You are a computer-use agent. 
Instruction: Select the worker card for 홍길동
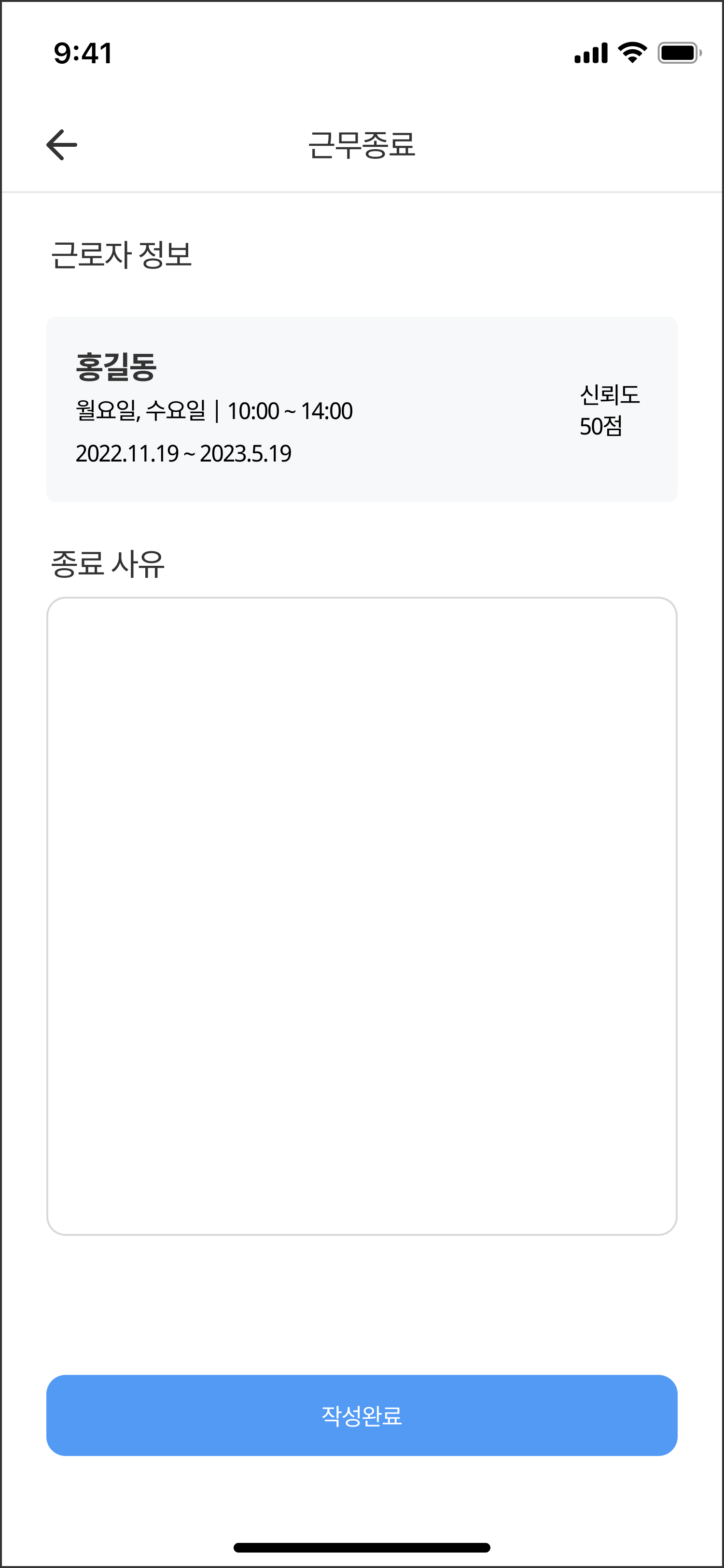click(x=362, y=408)
